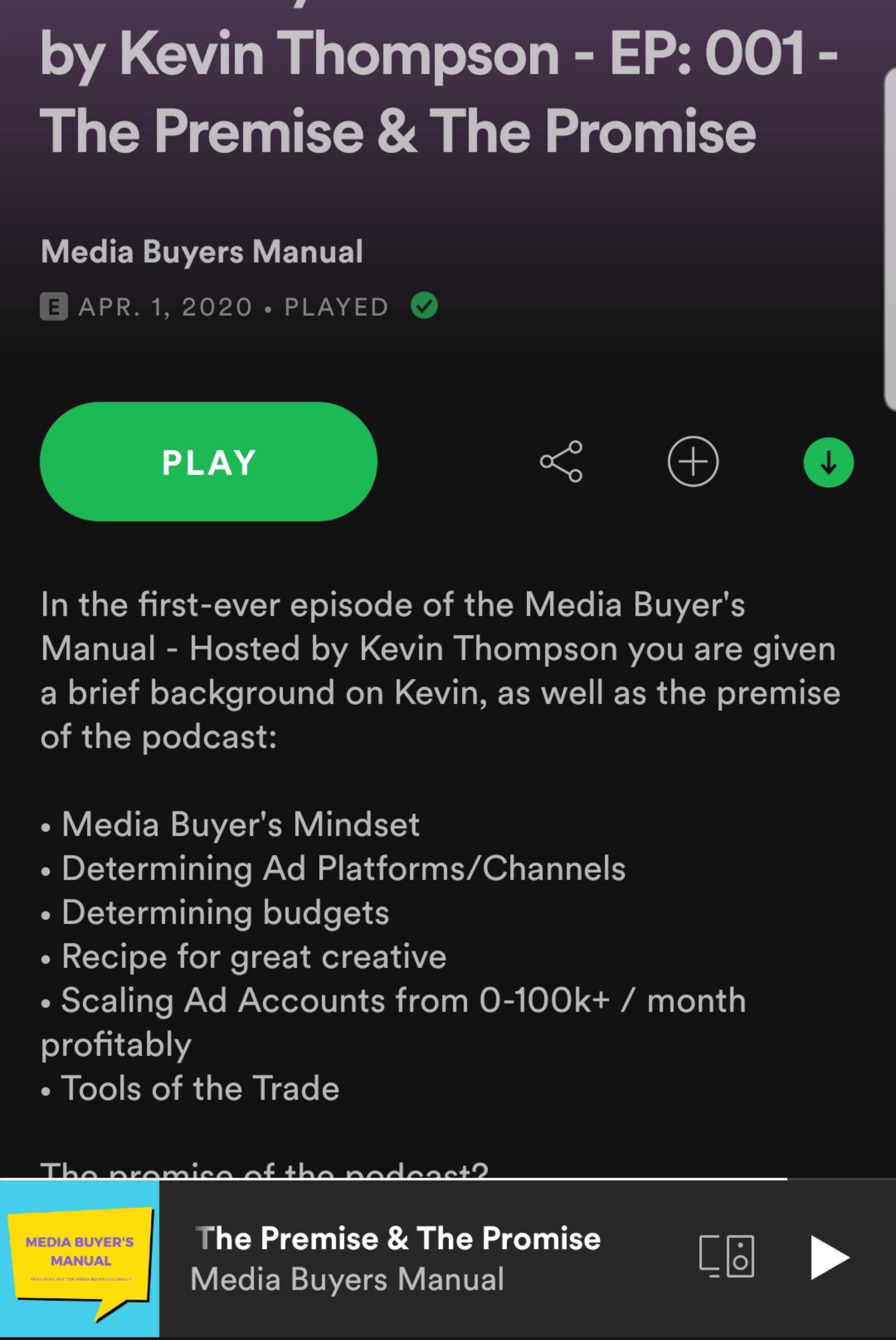Resume playback from the mini player
Viewport: 896px width, 1340px height.
(829, 1257)
